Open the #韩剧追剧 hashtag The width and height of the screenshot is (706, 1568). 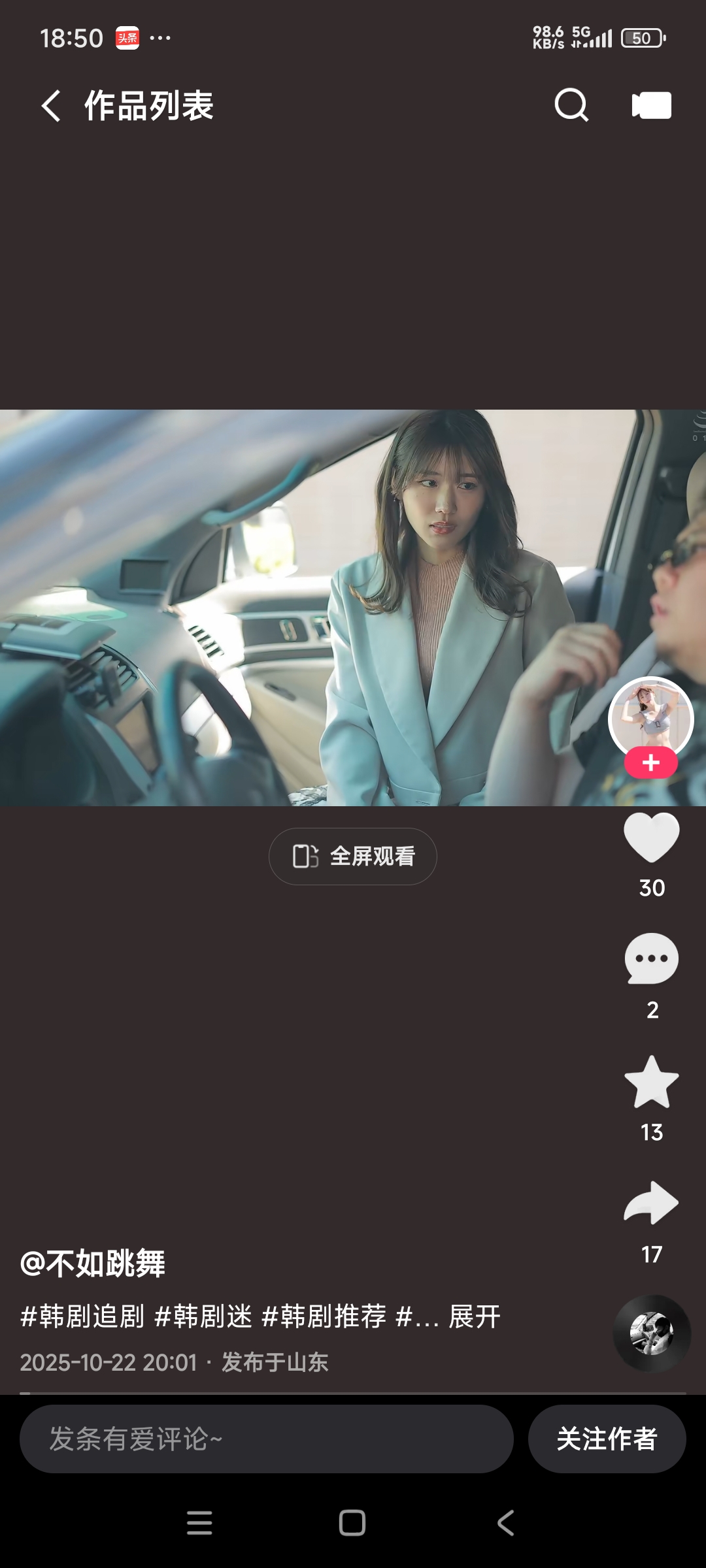pyautogui.click(x=82, y=1316)
